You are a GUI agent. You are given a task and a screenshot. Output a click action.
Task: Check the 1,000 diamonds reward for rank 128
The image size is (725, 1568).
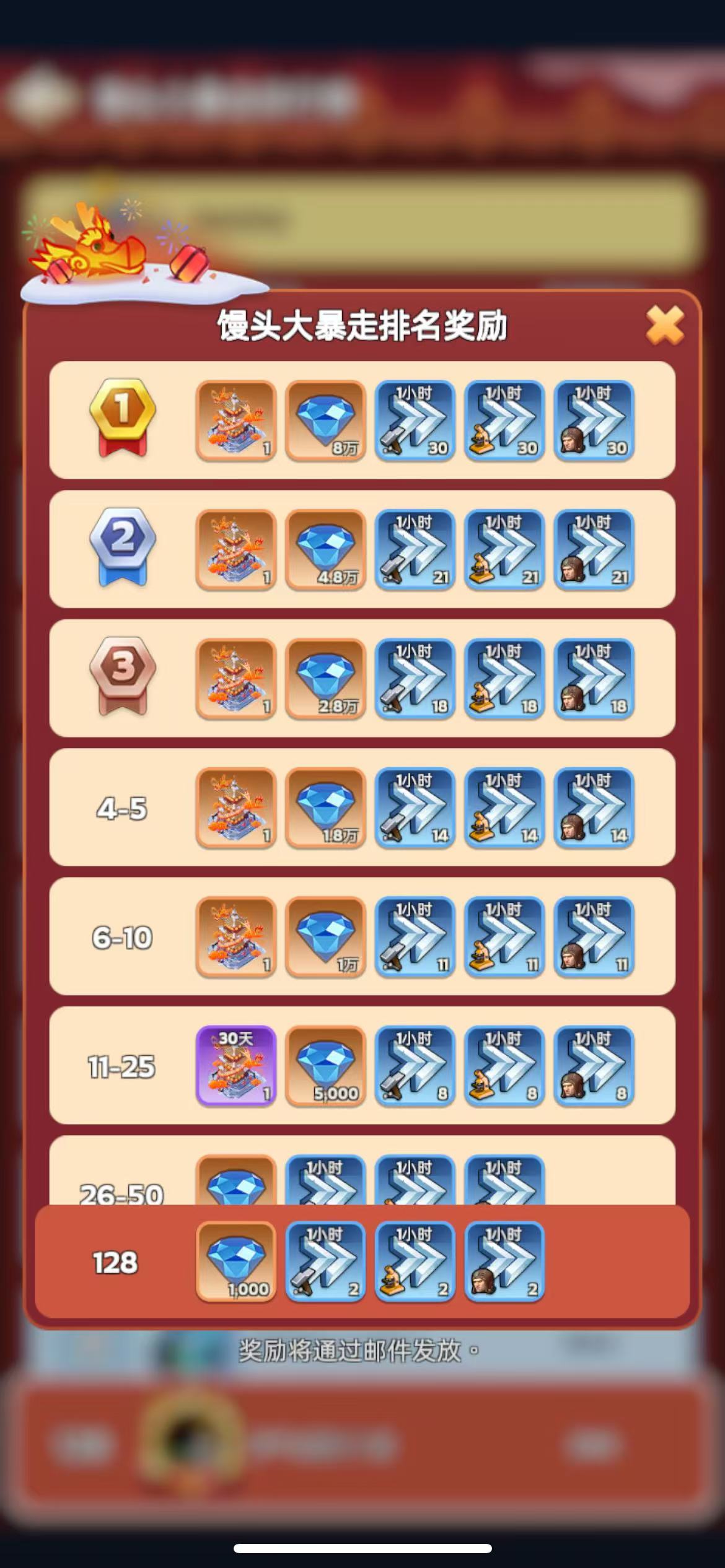236,1261
